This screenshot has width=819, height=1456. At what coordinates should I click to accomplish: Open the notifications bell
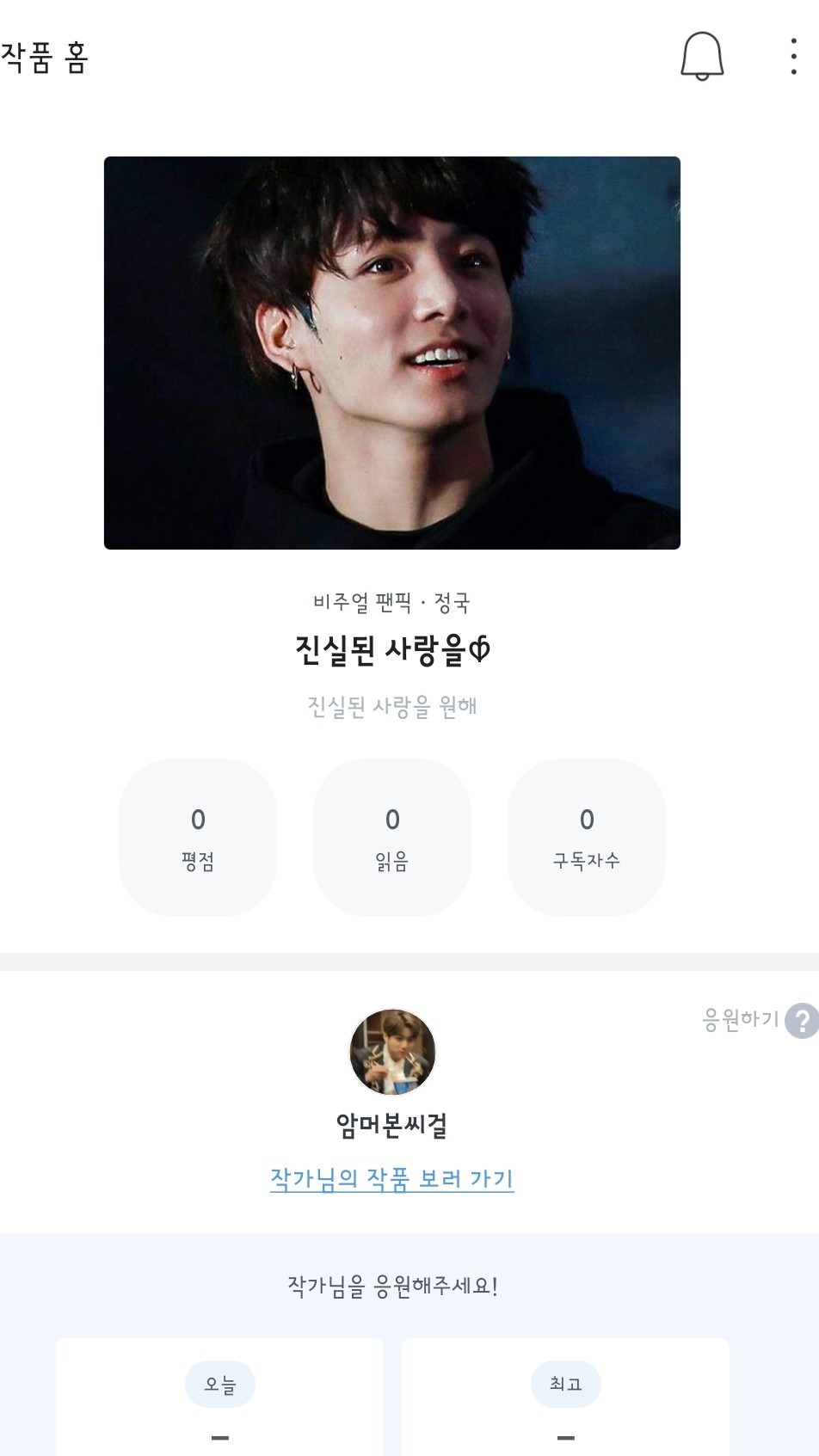[702, 57]
